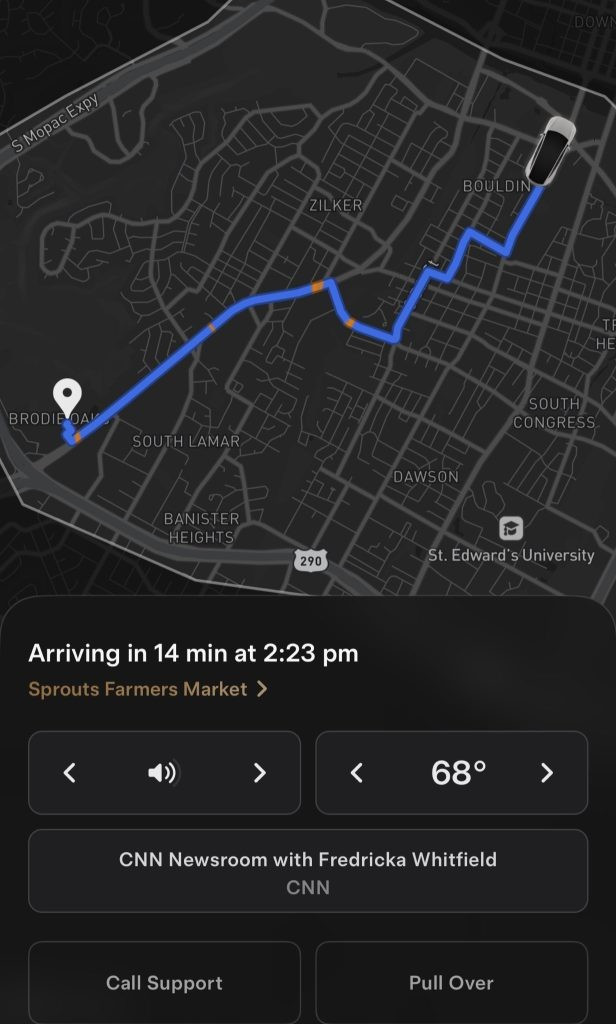Lower the volume with the left arrow
The image size is (616, 1024).
click(69, 772)
